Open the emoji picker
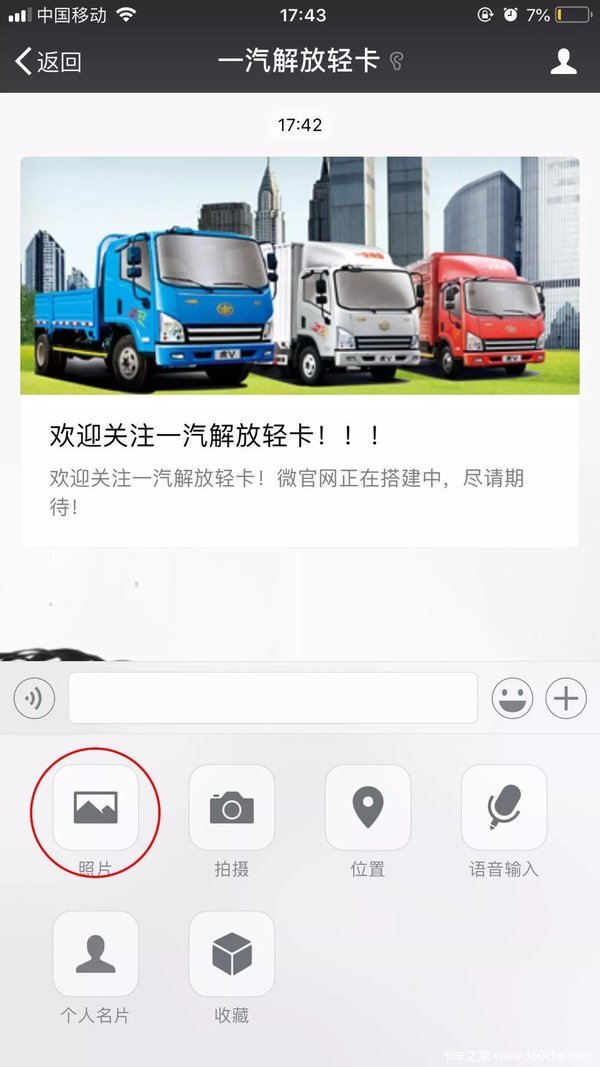Image resolution: width=600 pixels, height=1067 pixels. [x=512, y=698]
